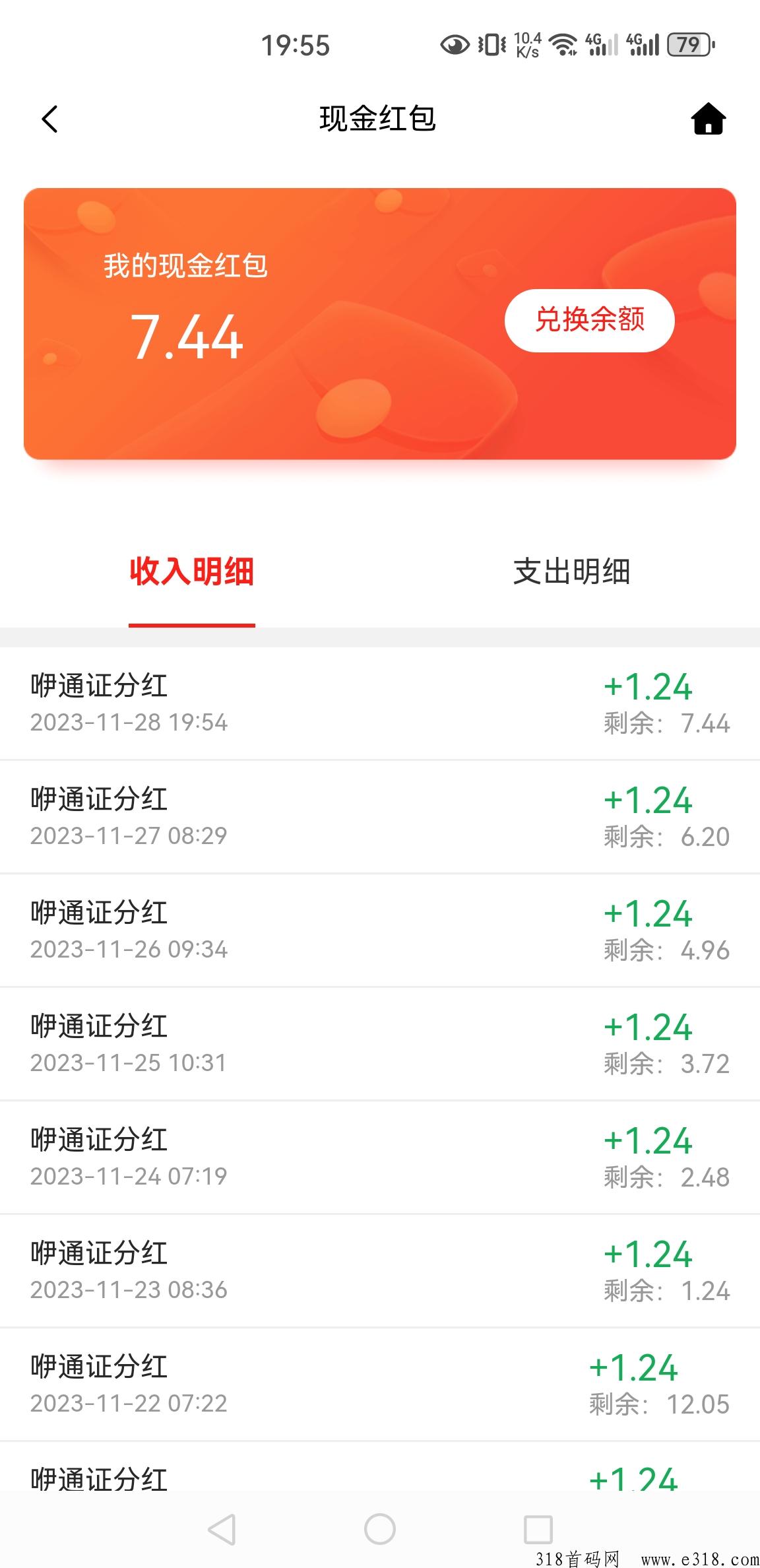
Task: Go back using the top-left arrow
Action: [49, 119]
